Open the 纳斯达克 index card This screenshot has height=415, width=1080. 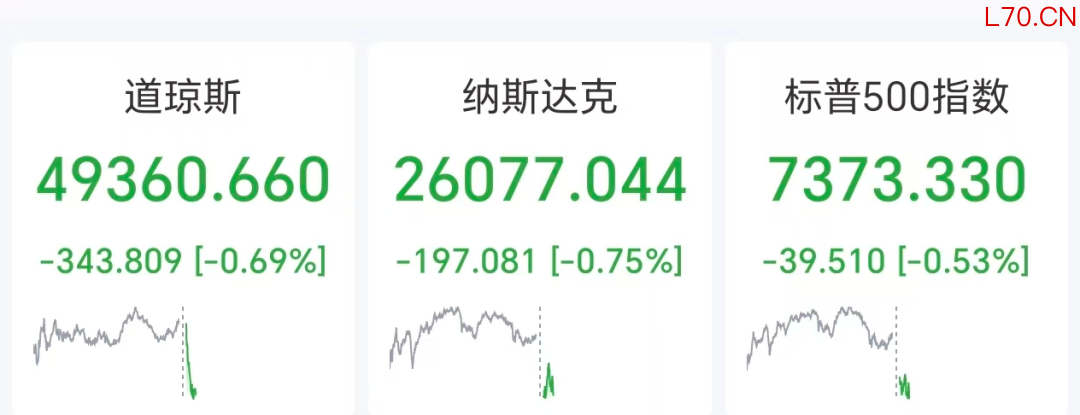click(x=539, y=228)
